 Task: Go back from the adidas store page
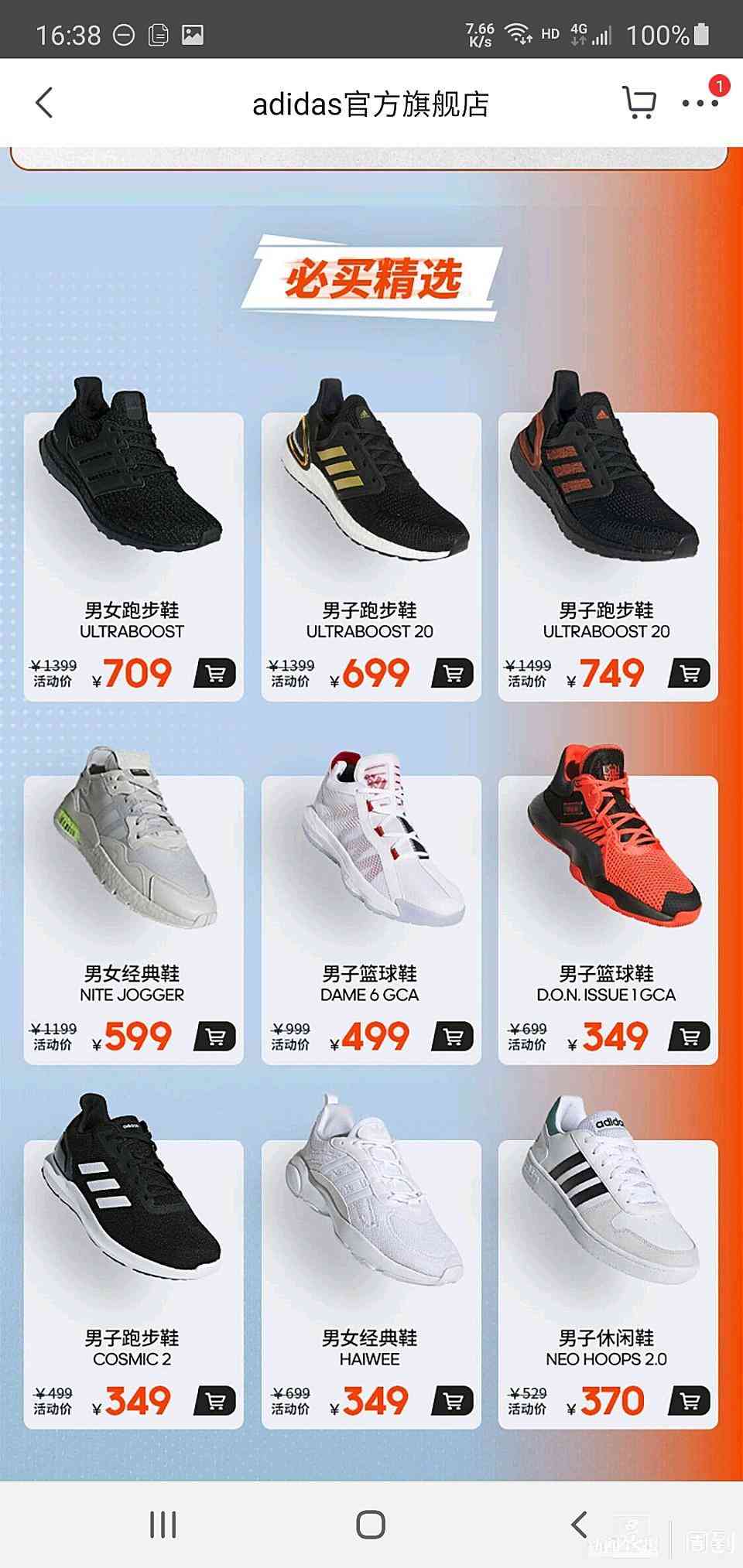click(x=45, y=103)
